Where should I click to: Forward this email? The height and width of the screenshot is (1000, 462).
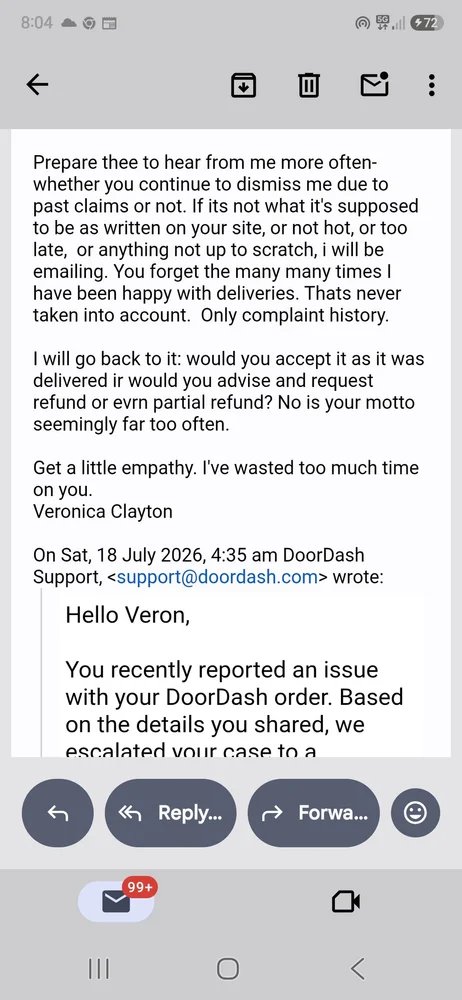[x=313, y=812]
